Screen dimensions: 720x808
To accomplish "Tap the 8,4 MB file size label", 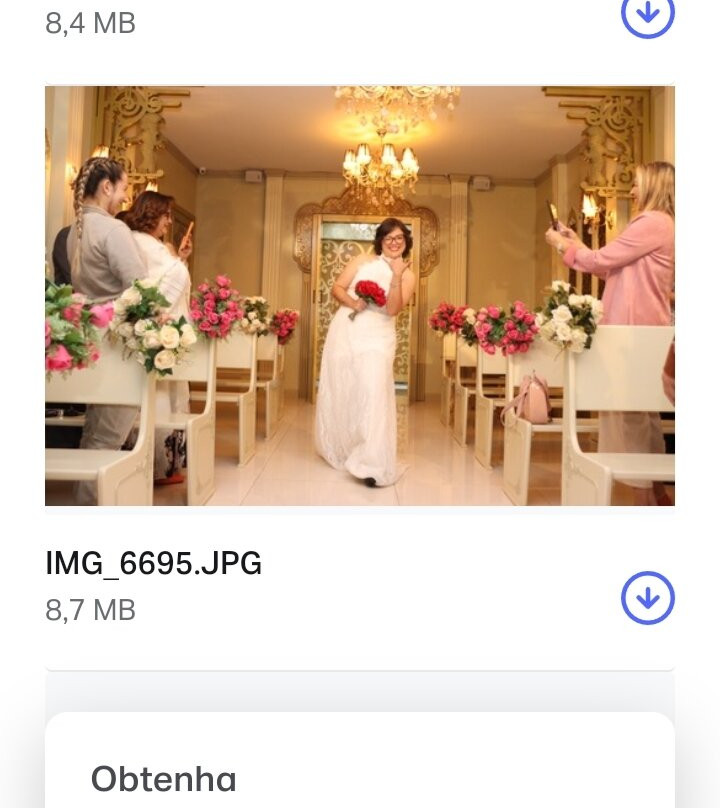I will coord(90,22).
